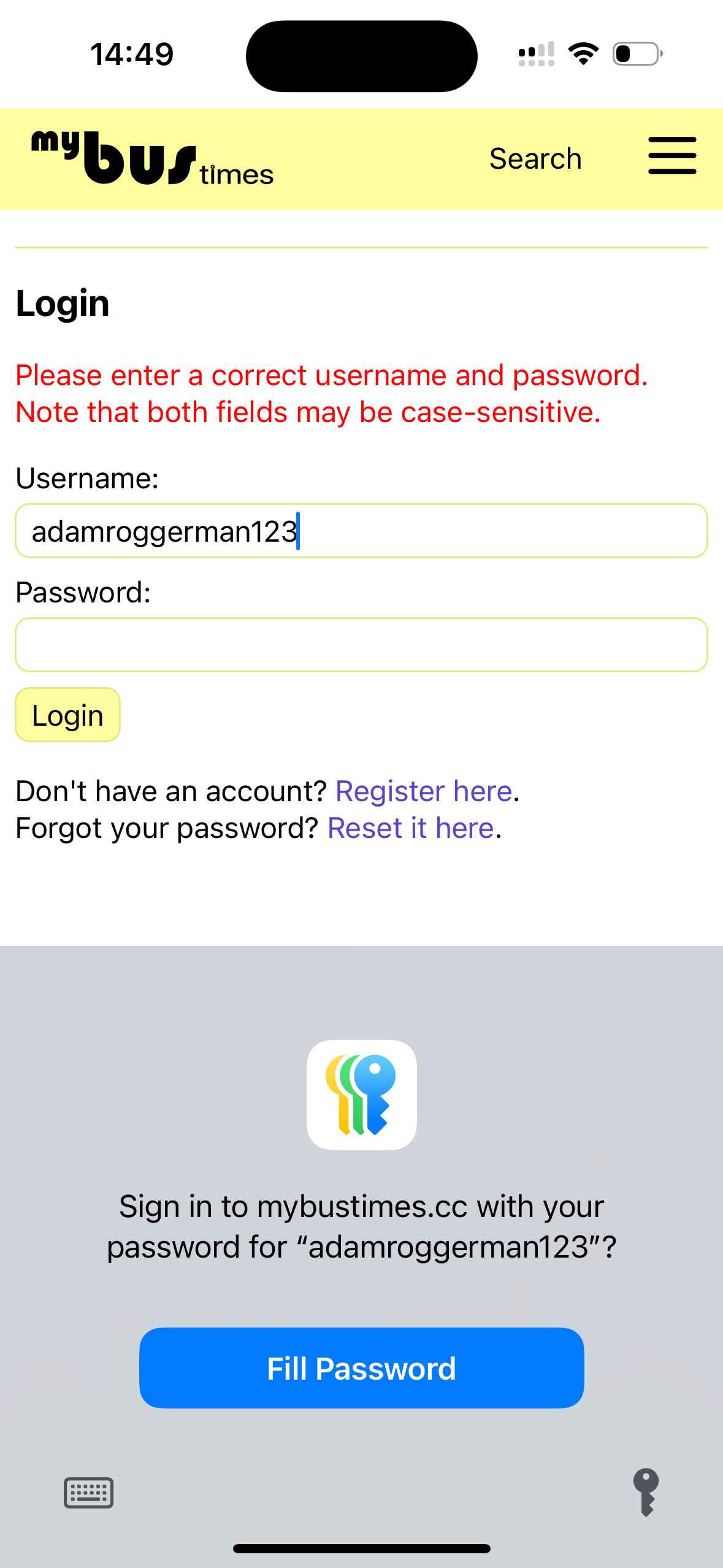Open the Register here link
Screen dimensions: 723x1568
pos(423,791)
